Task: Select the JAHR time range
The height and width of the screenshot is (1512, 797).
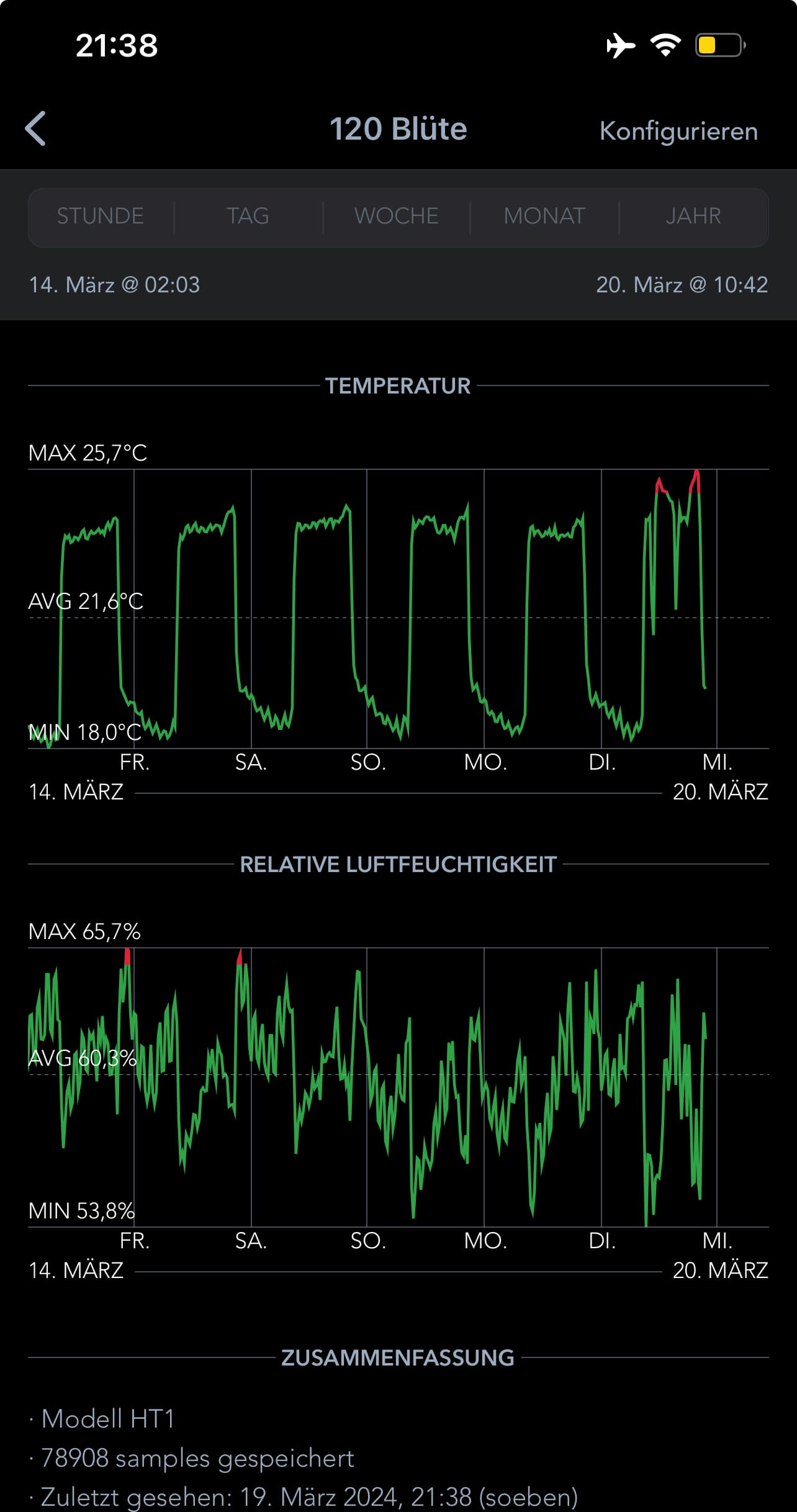Action: tap(693, 216)
